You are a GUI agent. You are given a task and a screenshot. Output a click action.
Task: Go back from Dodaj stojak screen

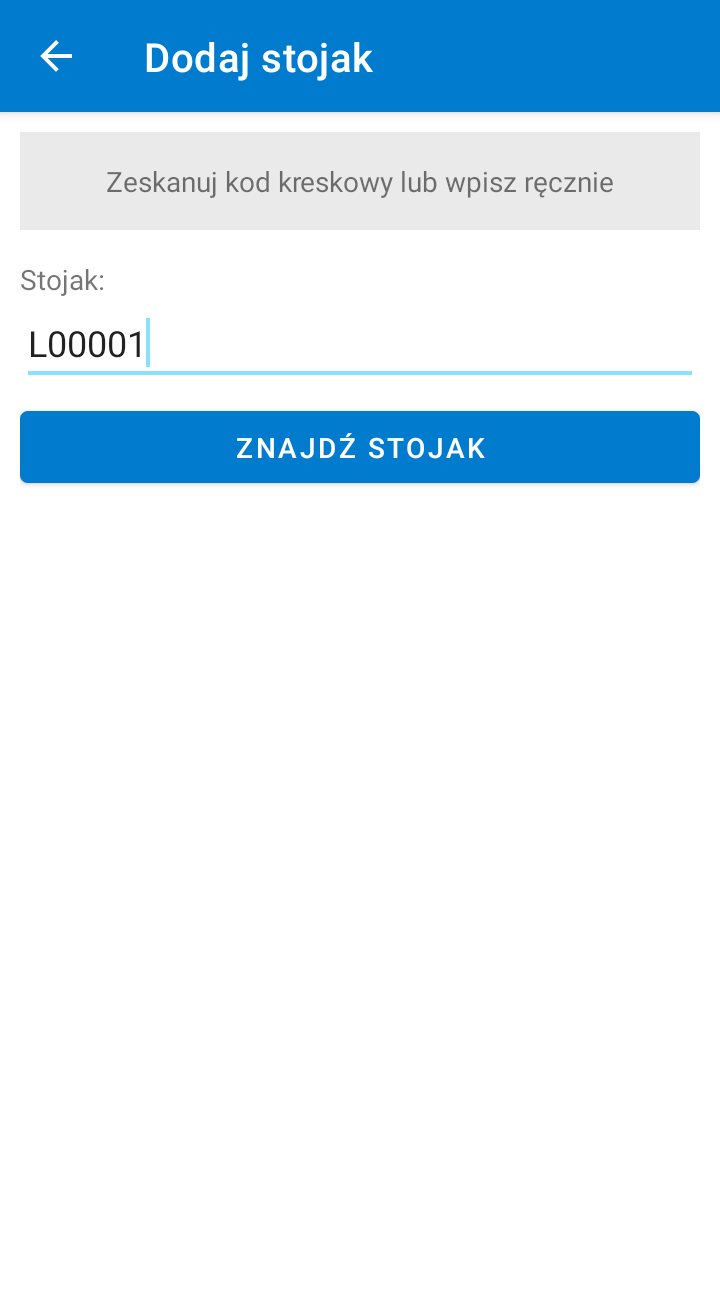point(56,57)
